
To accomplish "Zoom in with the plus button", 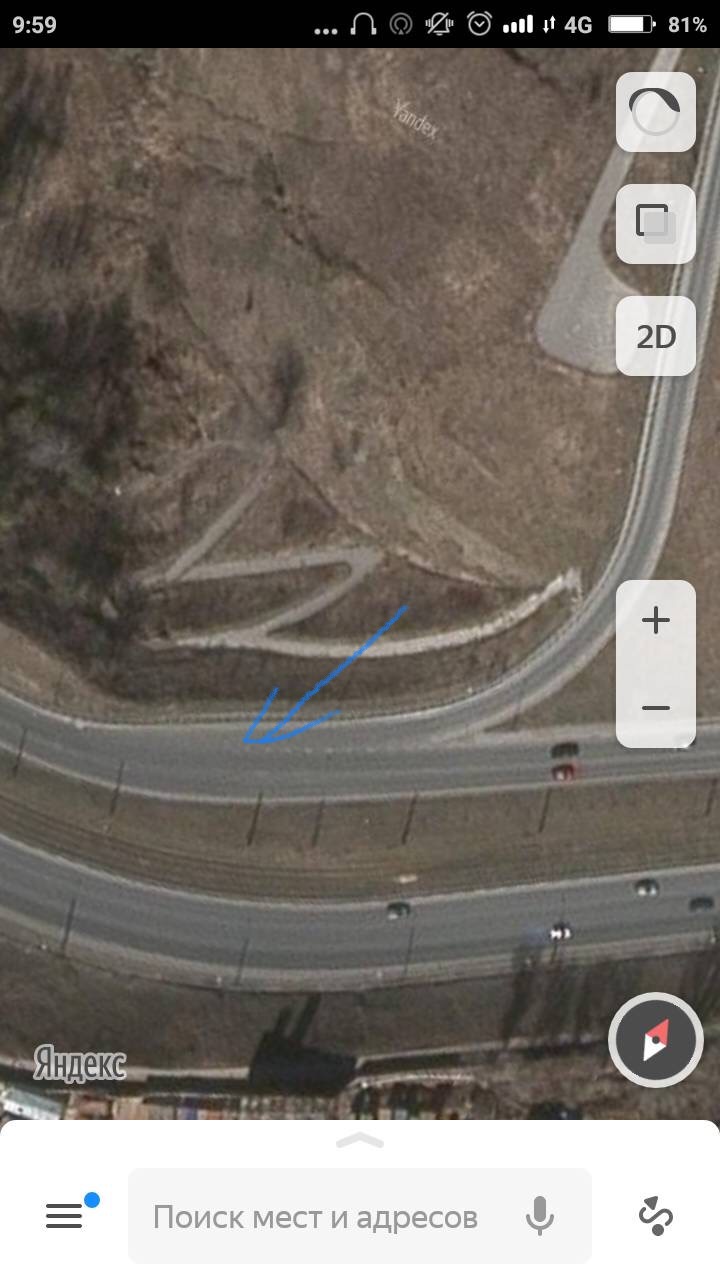I will point(655,621).
